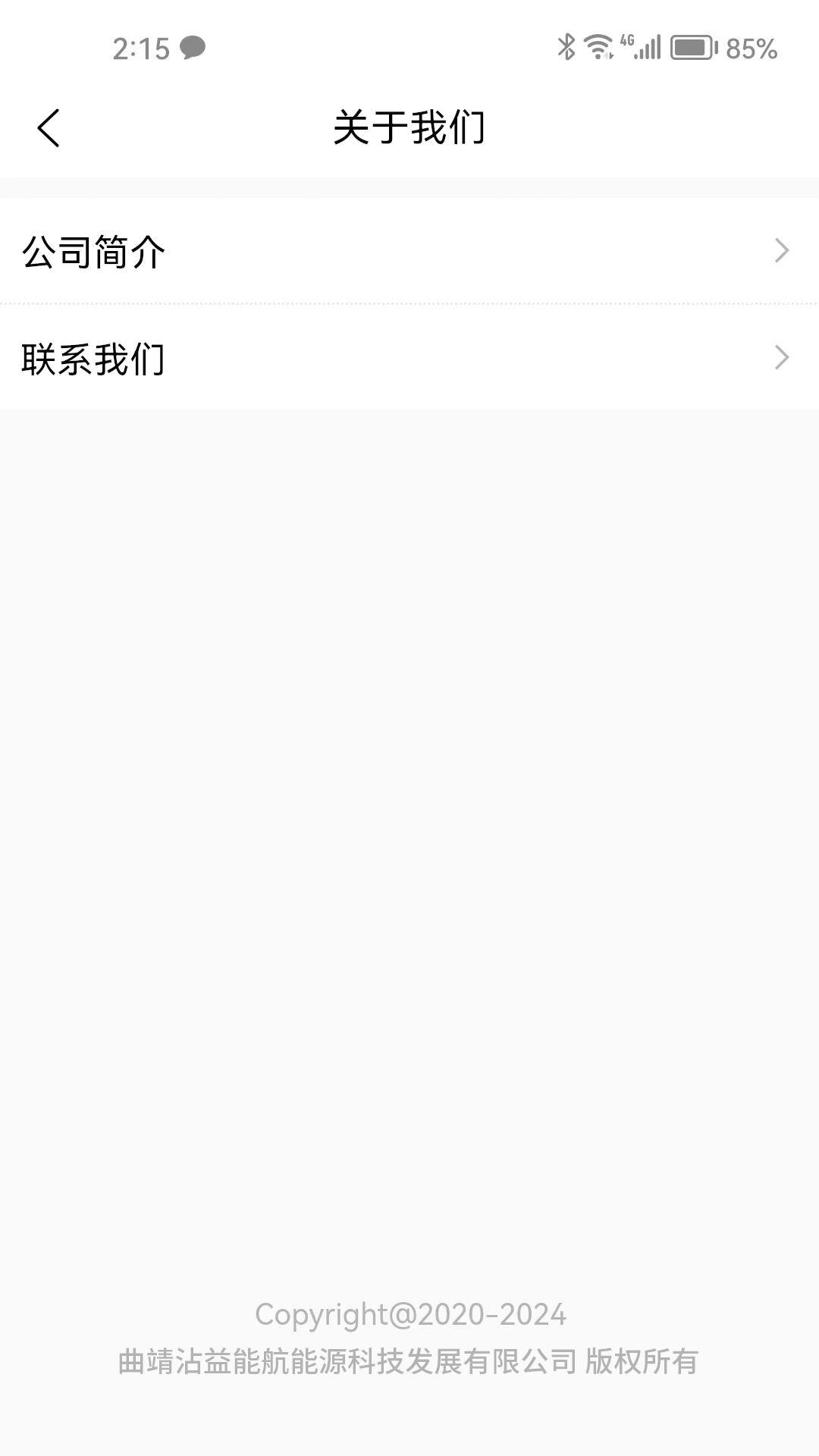Click the copyright text at the bottom
Viewport: 819px width, 1456px height.
(409, 1313)
